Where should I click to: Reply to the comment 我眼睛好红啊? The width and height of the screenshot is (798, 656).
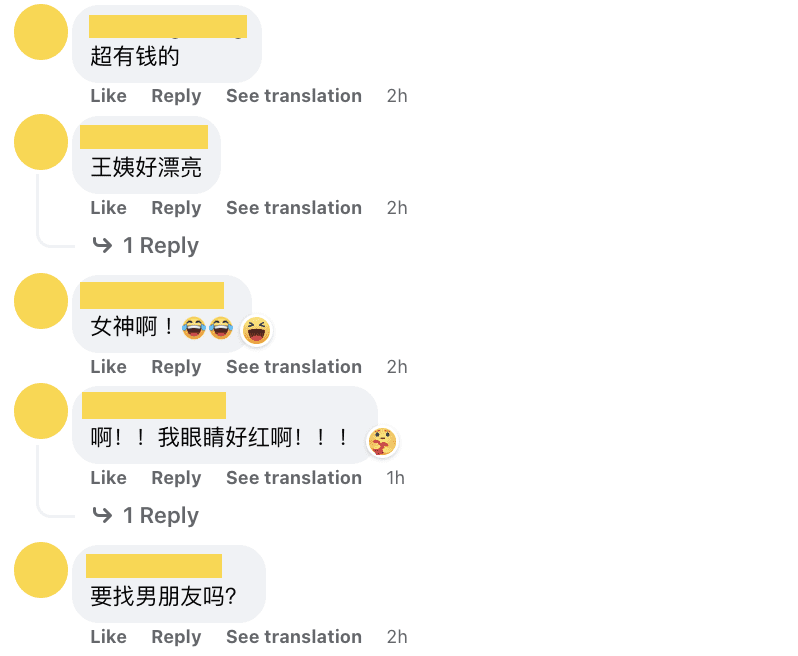[176, 478]
